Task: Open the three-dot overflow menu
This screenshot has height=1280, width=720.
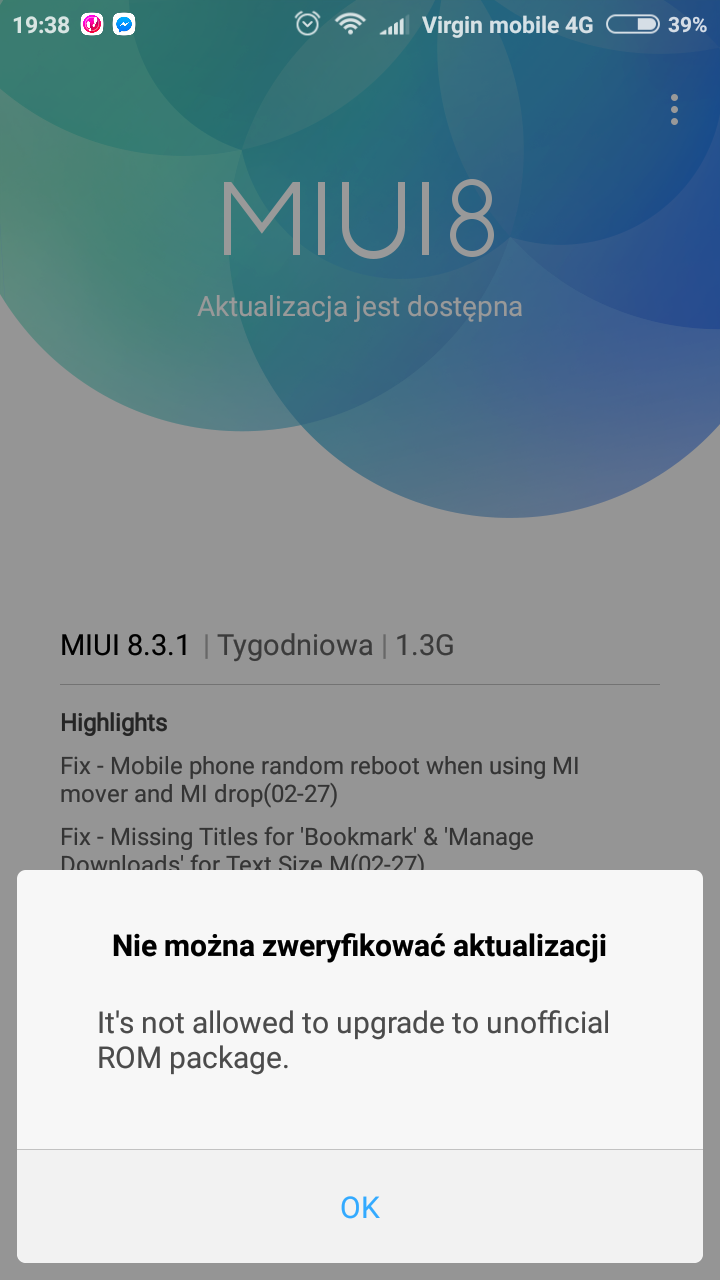Action: [x=675, y=110]
